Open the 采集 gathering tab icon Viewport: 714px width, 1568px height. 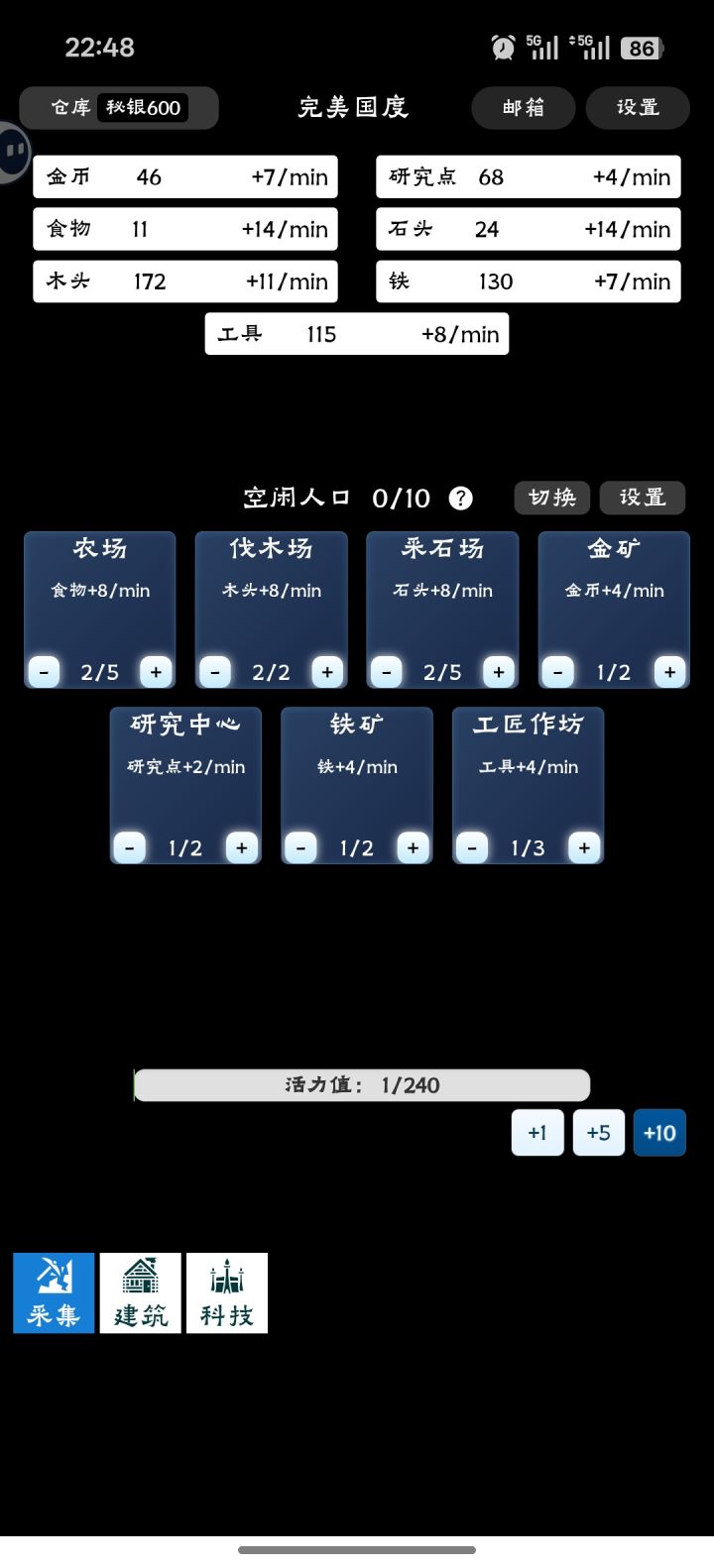point(54,1292)
